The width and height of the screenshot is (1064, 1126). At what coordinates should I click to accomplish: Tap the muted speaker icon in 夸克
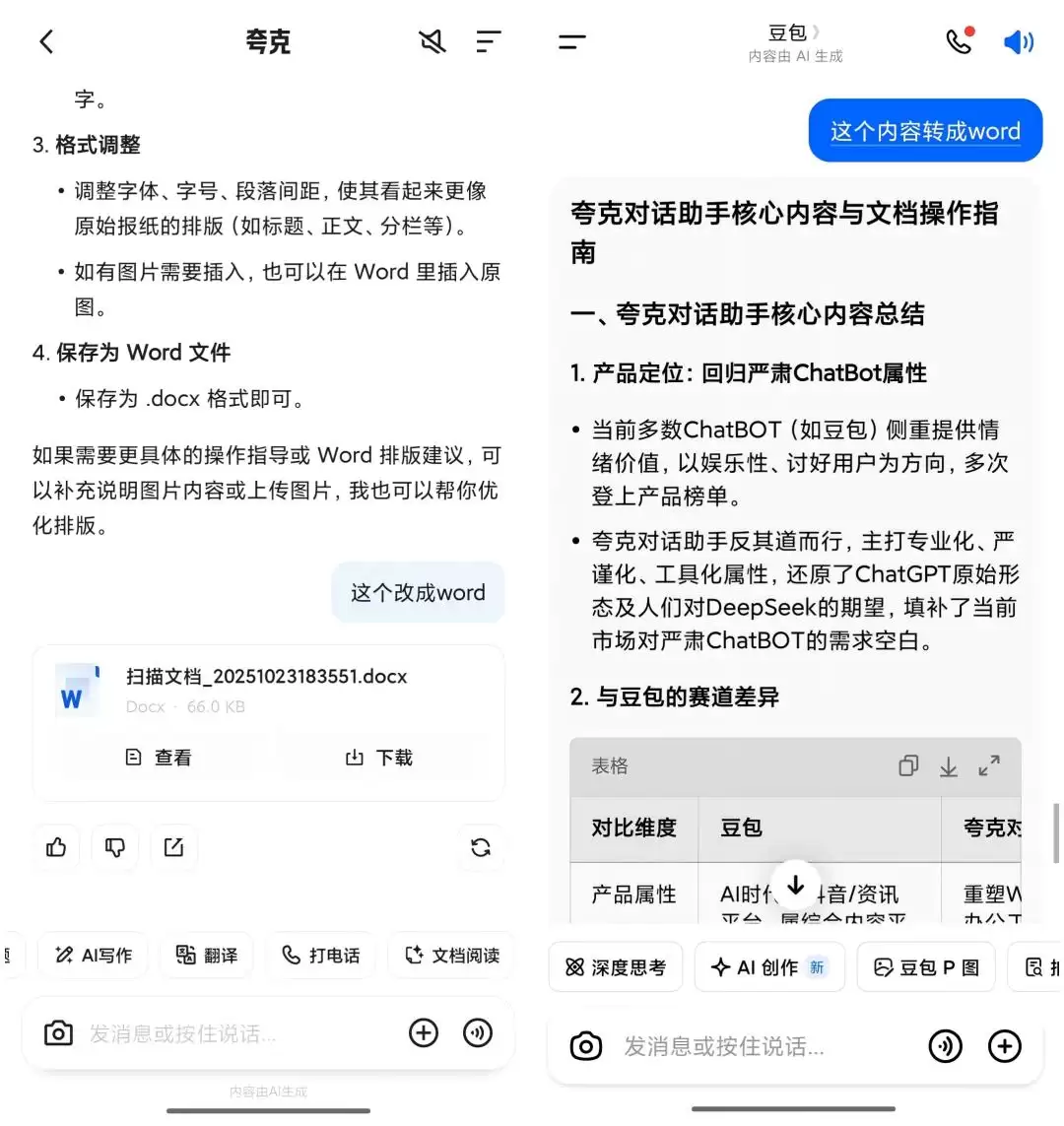point(432,41)
